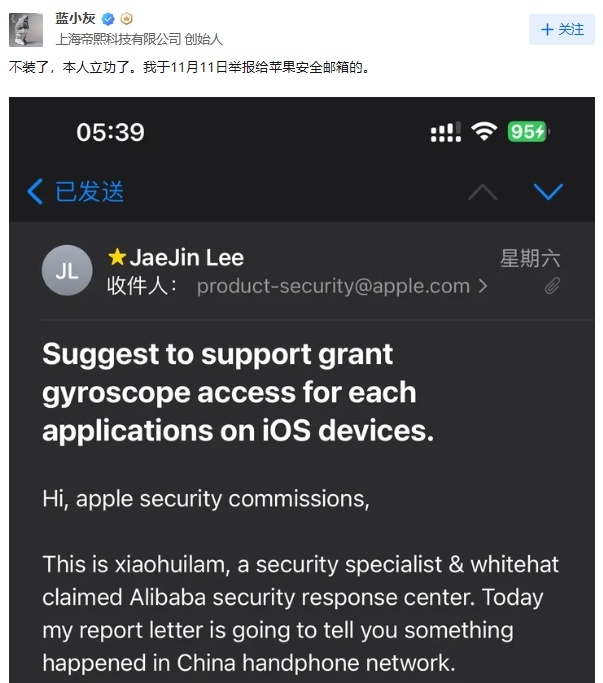The image size is (603, 683).
Task: Open the attached email screenshot image
Action: pyautogui.click(x=302, y=390)
